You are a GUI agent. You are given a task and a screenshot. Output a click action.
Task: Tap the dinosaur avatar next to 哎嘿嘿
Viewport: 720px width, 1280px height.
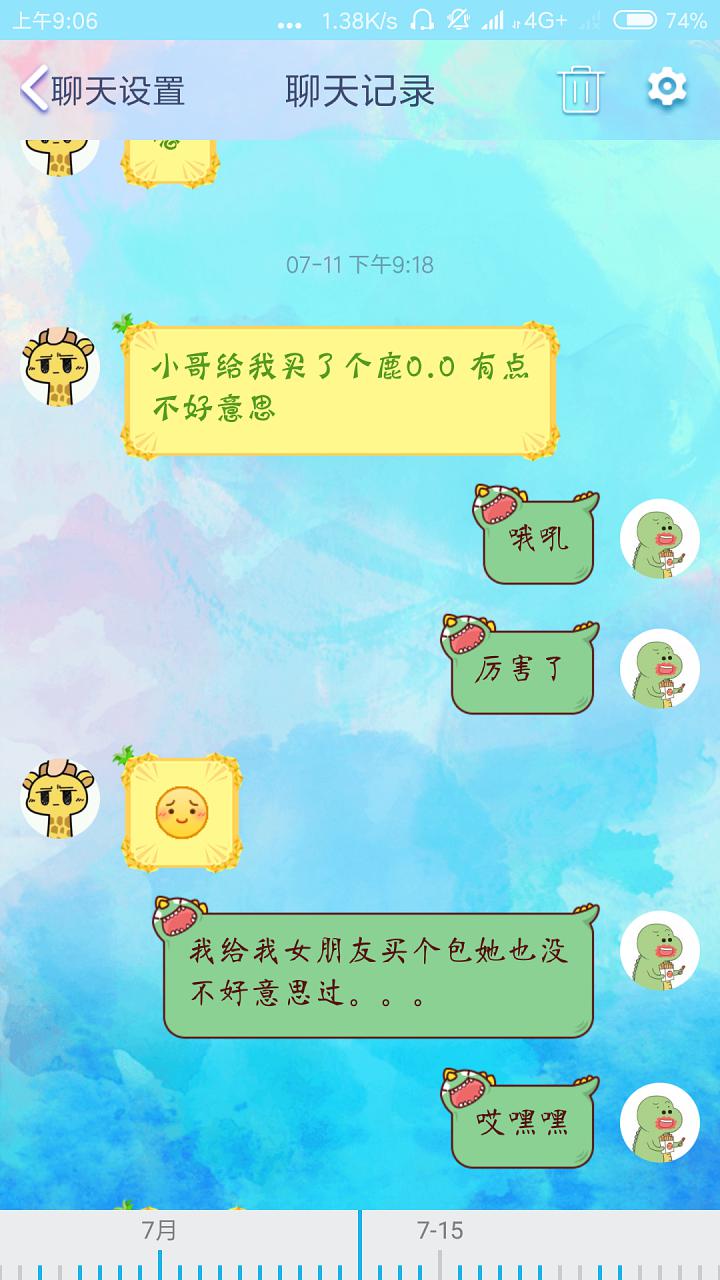(659, 1122)
